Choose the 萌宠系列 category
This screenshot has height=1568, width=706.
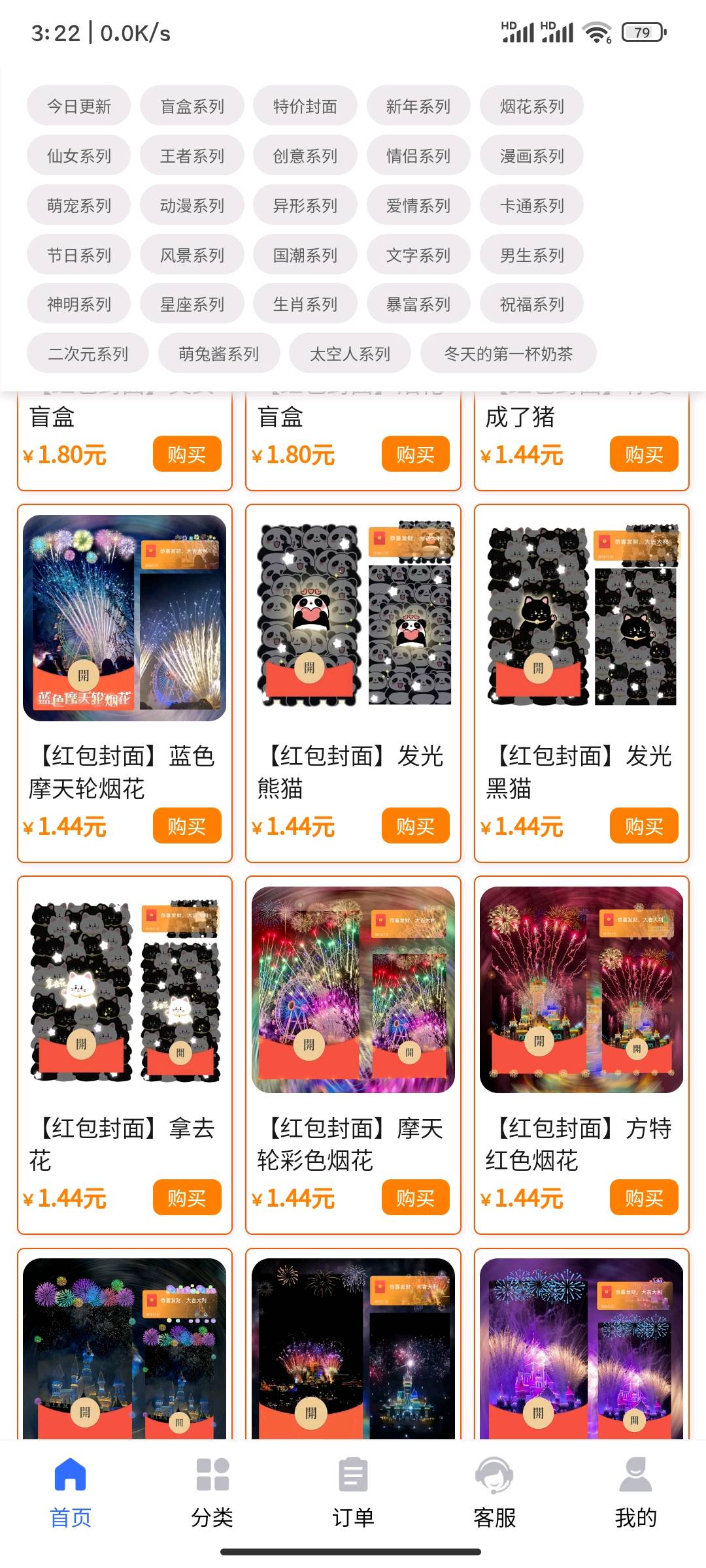(x=78, y=205)
